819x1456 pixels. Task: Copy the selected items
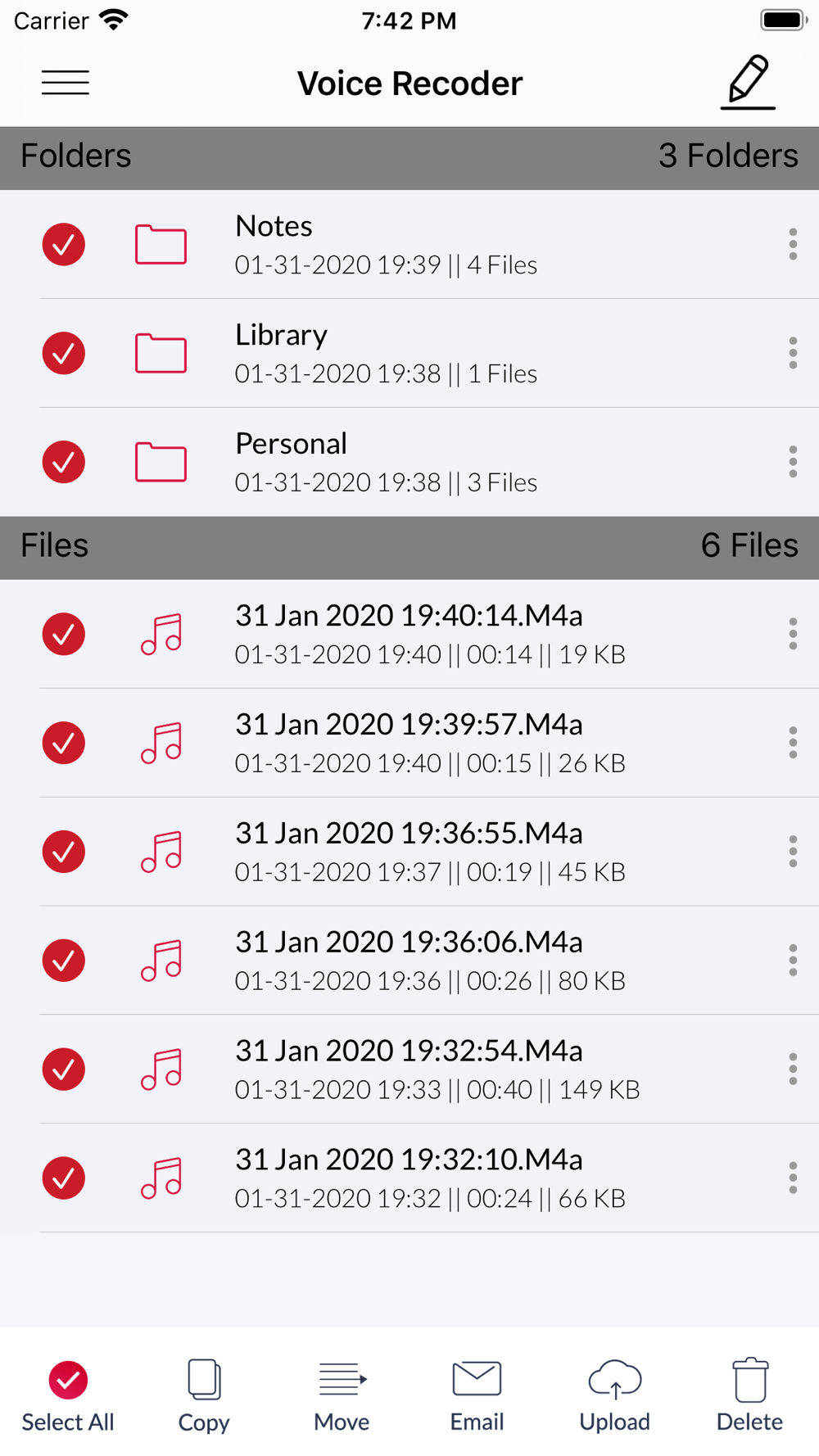click(204, 1395)
